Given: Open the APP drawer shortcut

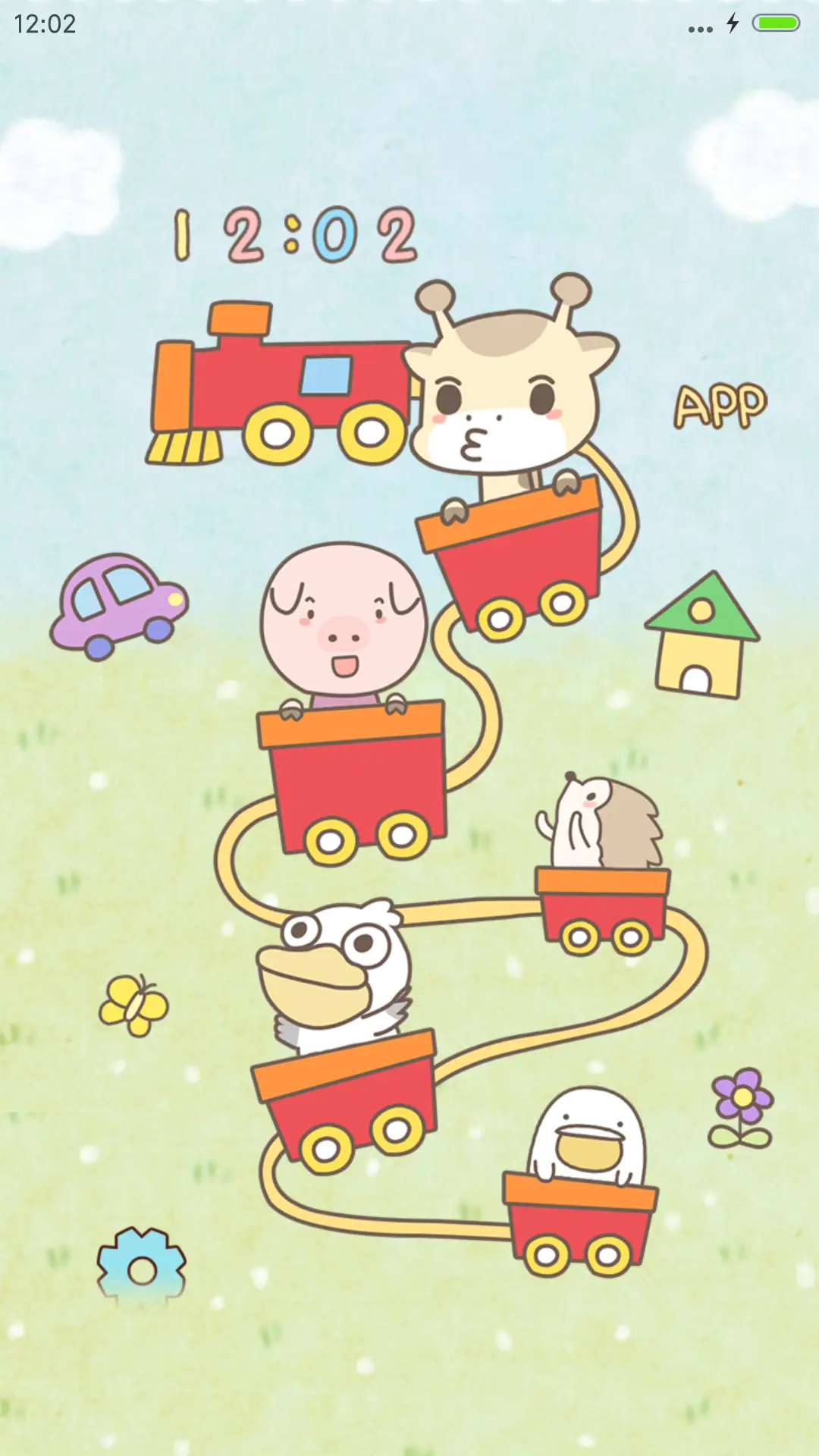Looking at the screenshot, I should 720,406.
